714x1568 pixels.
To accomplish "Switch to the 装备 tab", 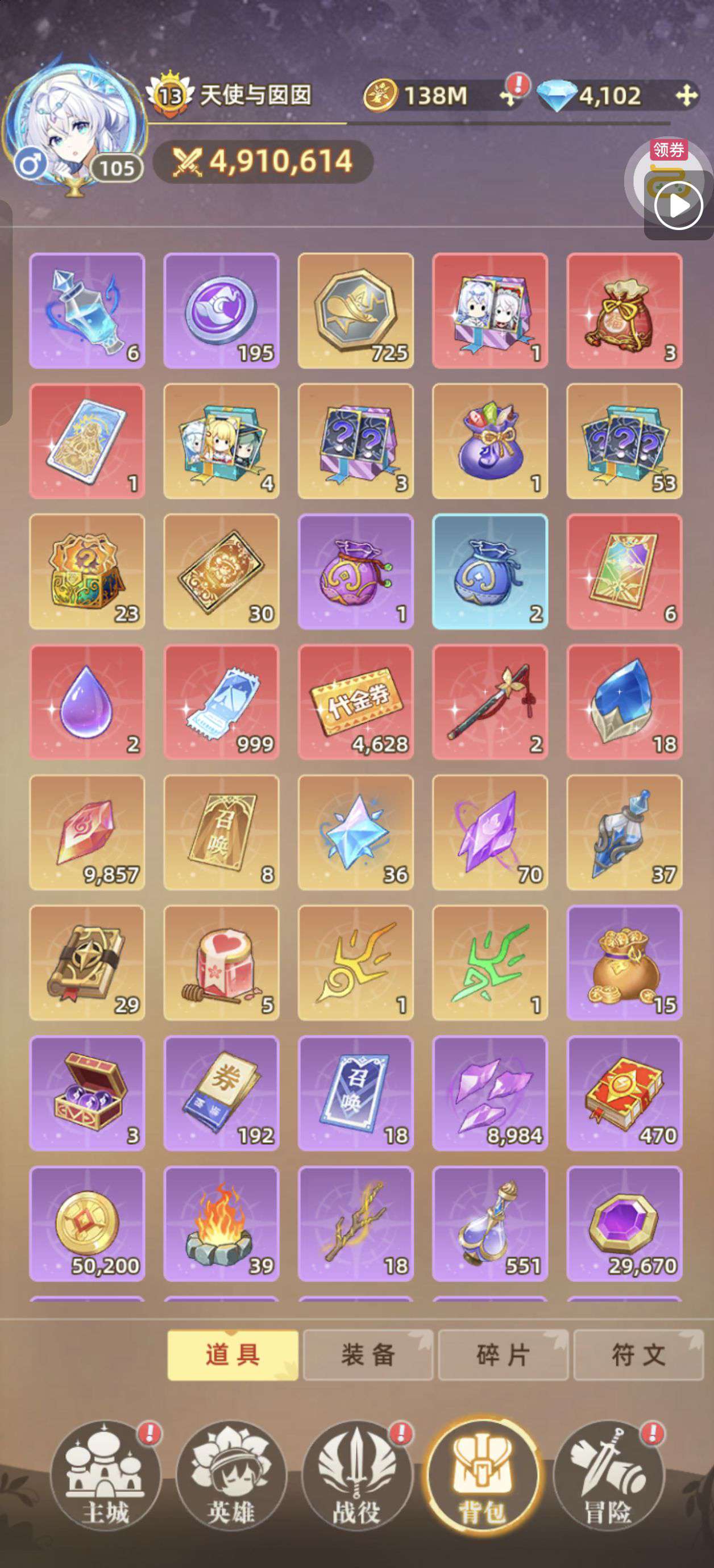I will click(x=368, y=1354).
